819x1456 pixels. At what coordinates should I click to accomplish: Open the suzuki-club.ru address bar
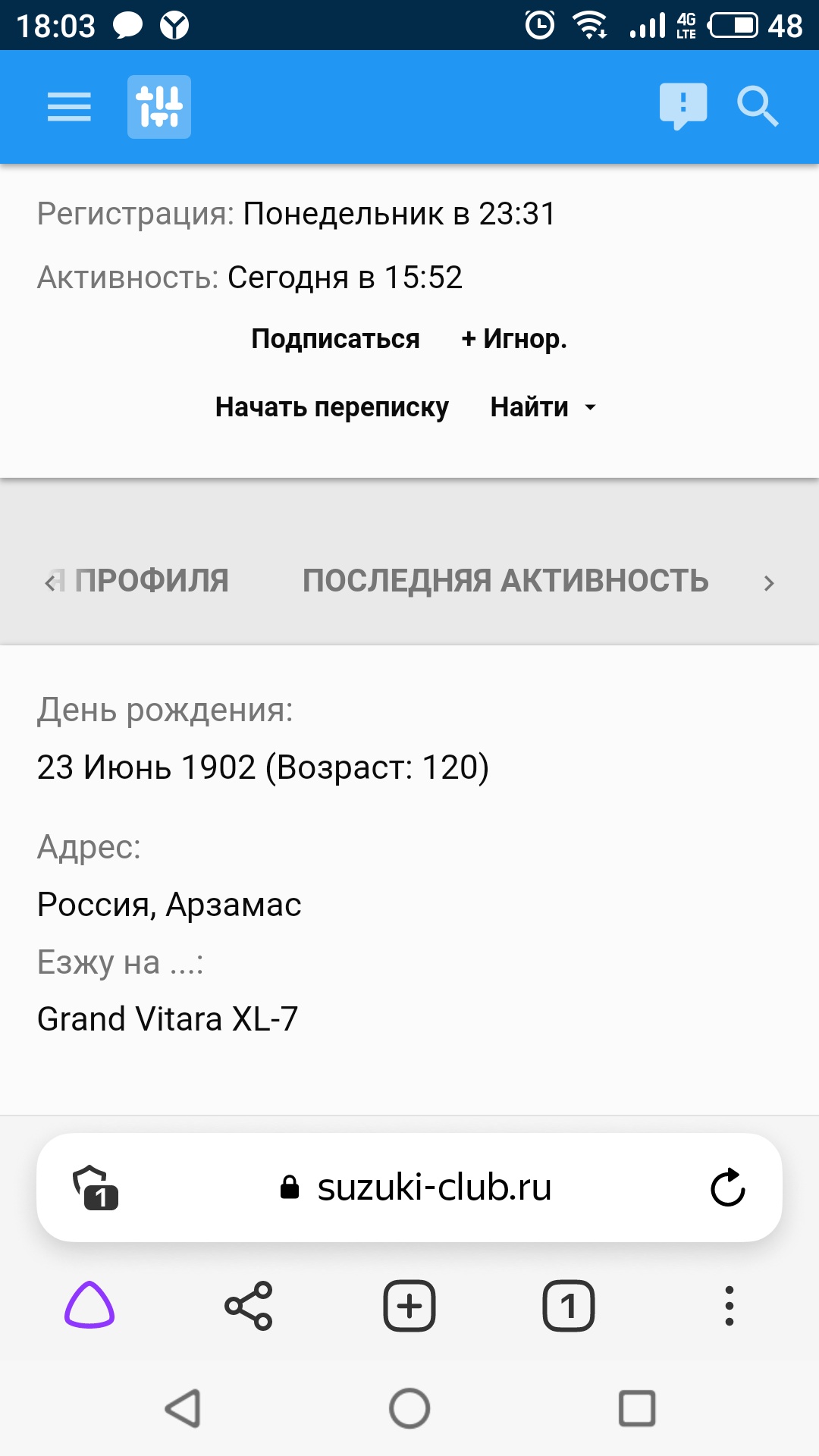click(434, 1188)
